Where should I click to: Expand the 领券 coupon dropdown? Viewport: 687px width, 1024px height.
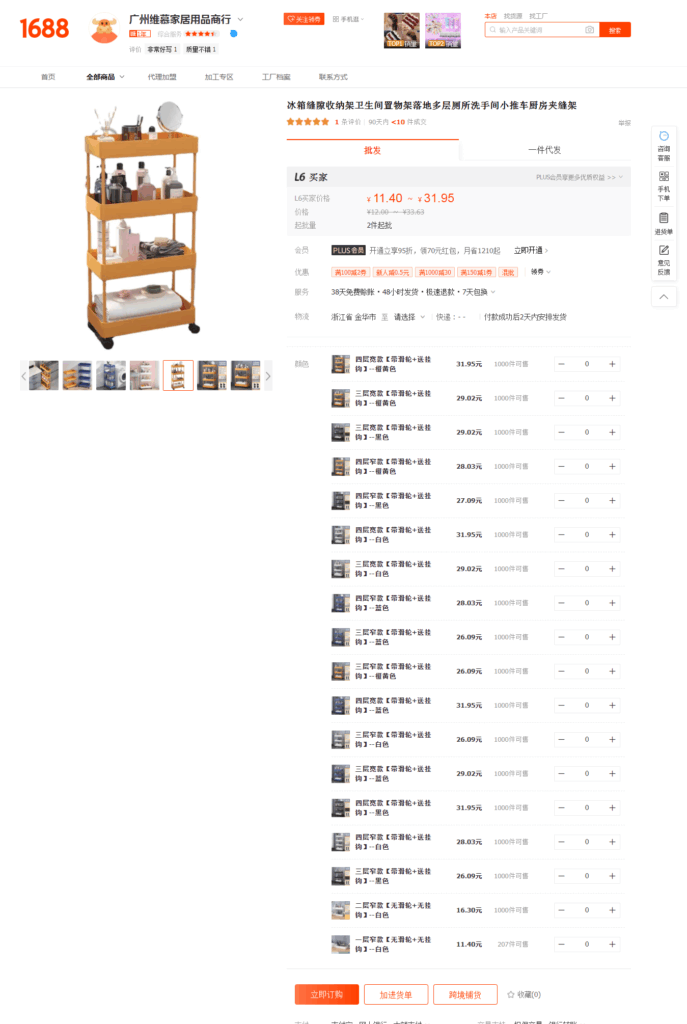click(x=540, y=272)
